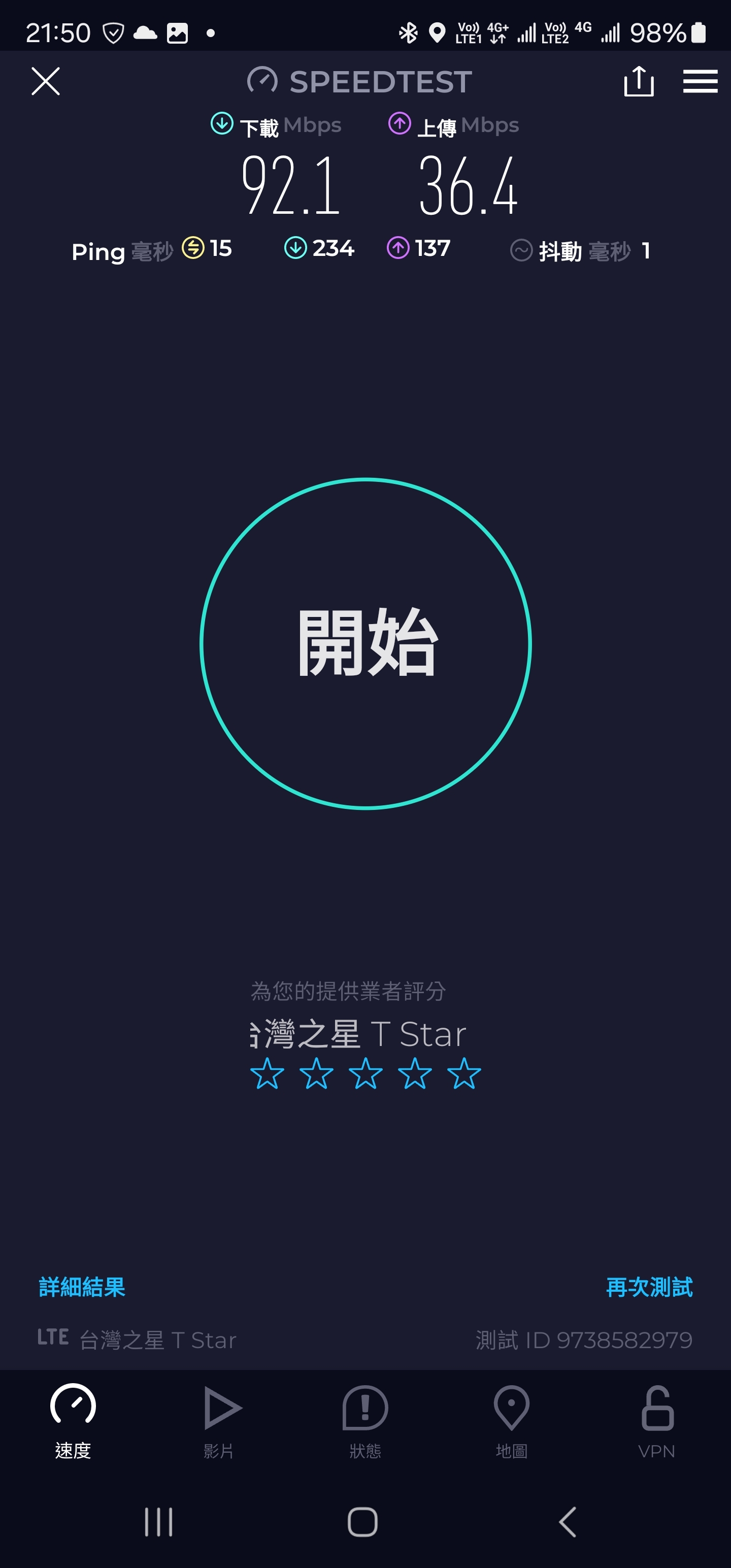The image size is (731, 1568).
Task: Give the provider three stars
Action: click(x=366, y=1073)
